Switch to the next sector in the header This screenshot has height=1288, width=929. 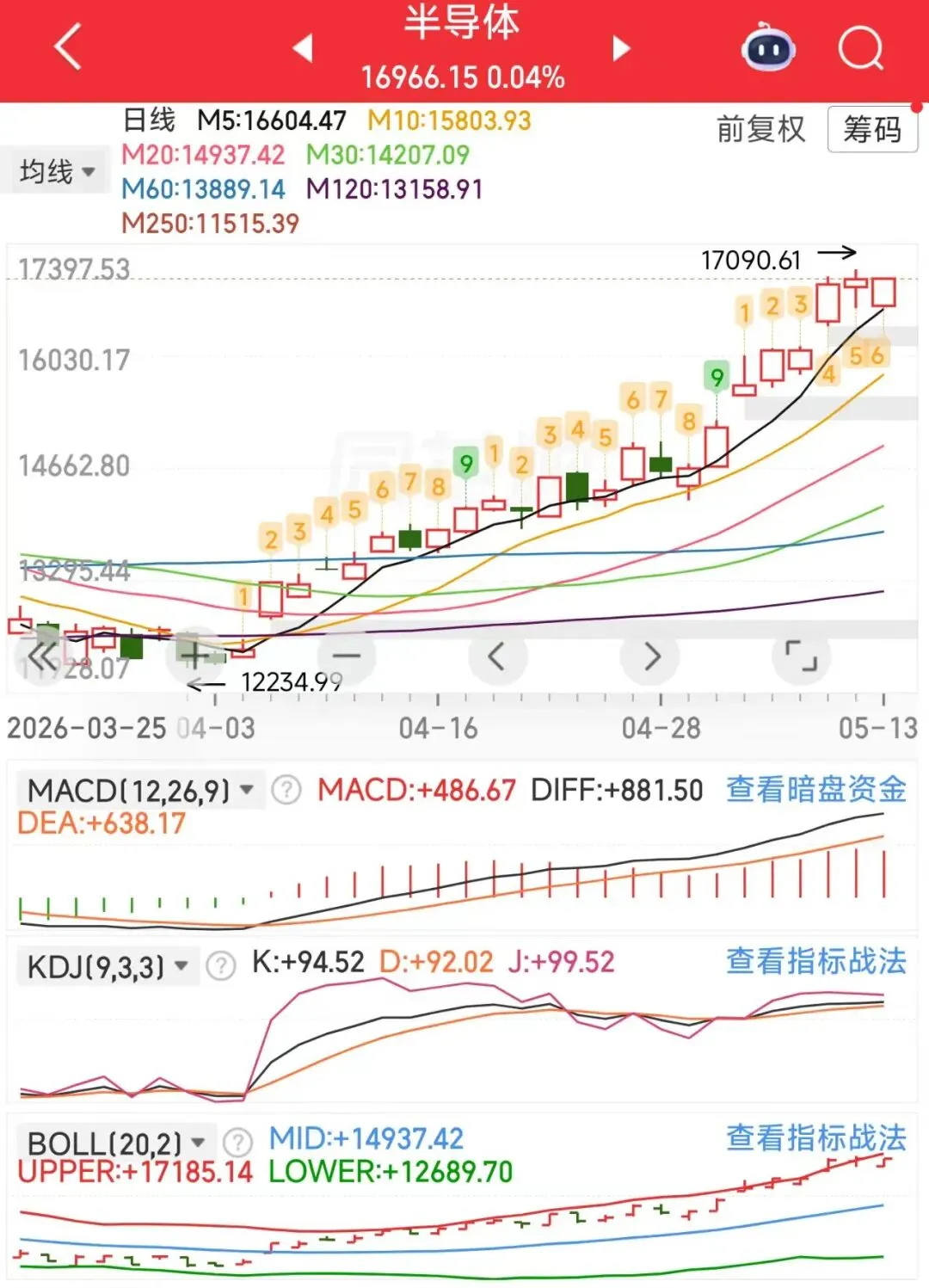[x=621, y=48]
